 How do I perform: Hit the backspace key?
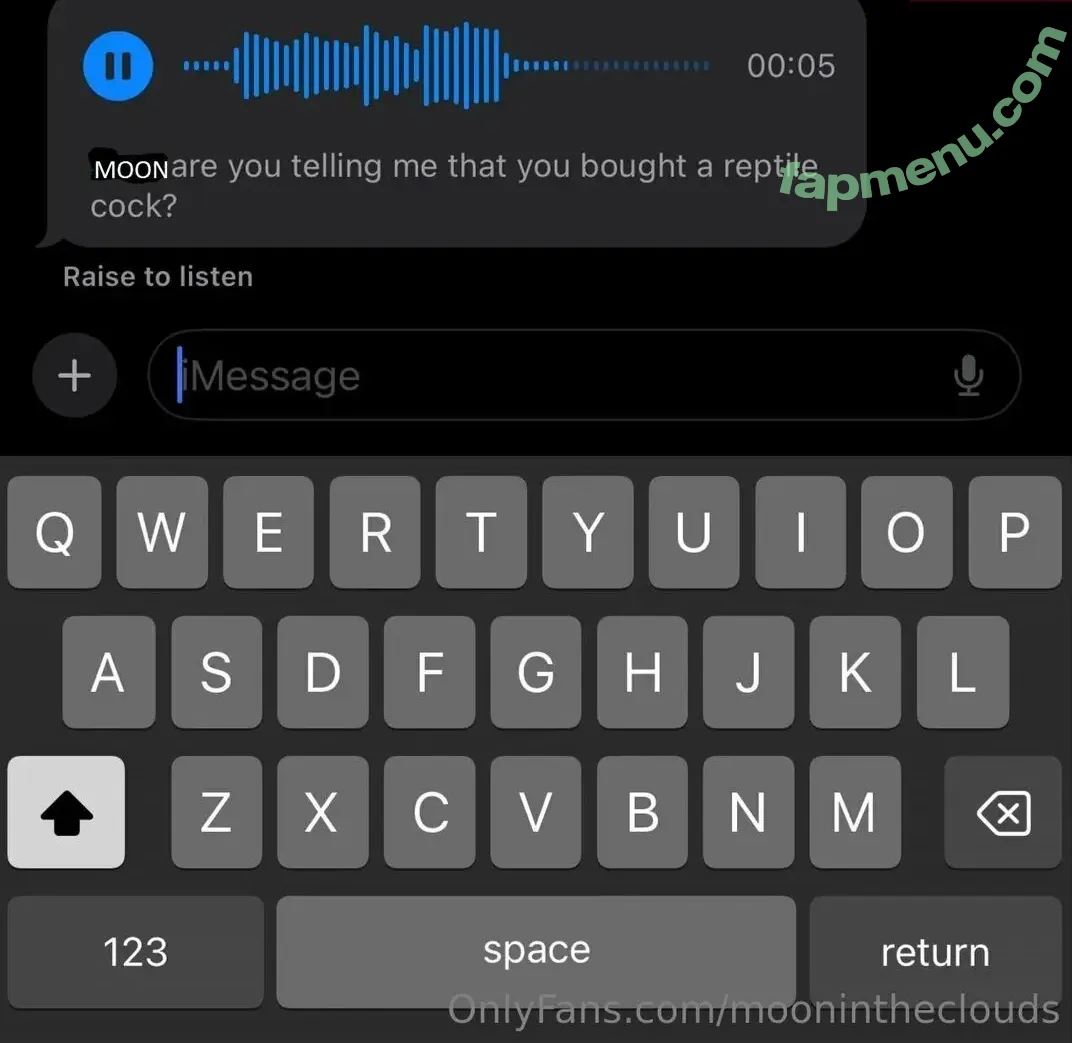click(x=1003, y=812)
